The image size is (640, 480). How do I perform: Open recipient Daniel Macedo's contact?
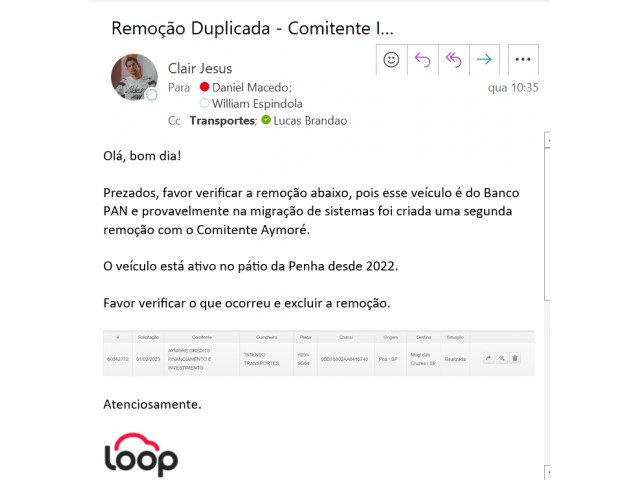tap(251, 88)
